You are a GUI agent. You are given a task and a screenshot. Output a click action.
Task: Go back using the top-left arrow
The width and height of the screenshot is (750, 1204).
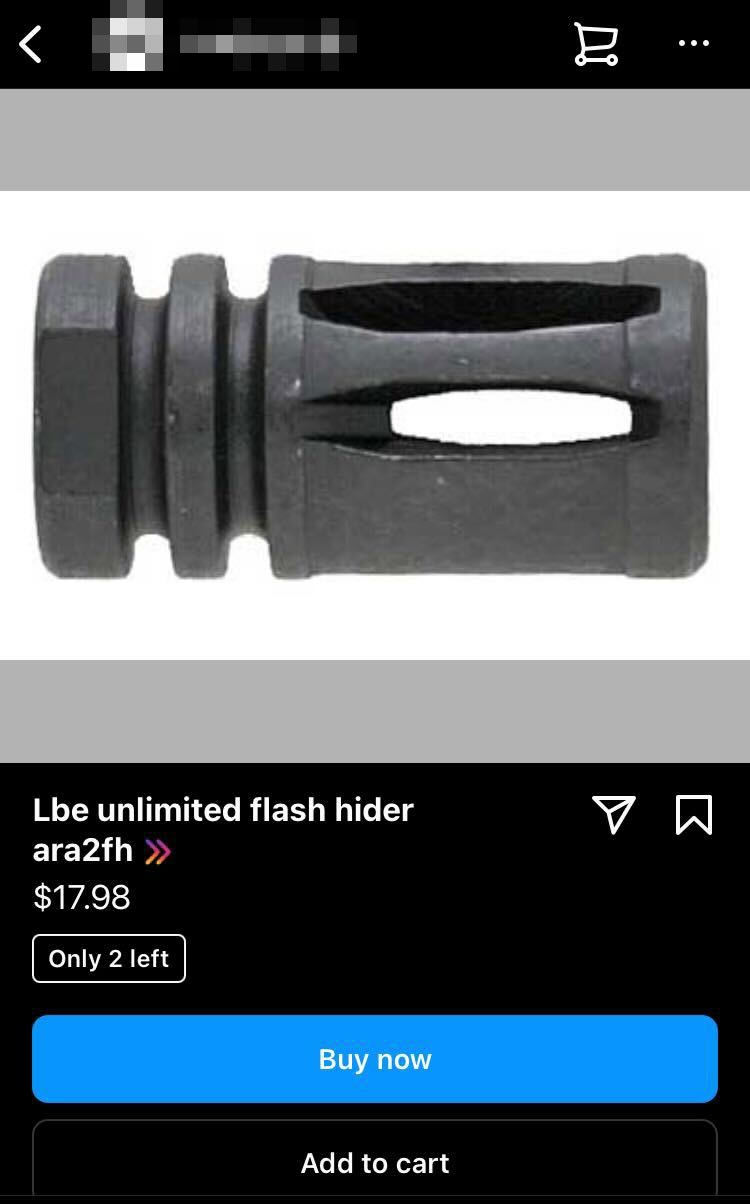coord(31,44)
